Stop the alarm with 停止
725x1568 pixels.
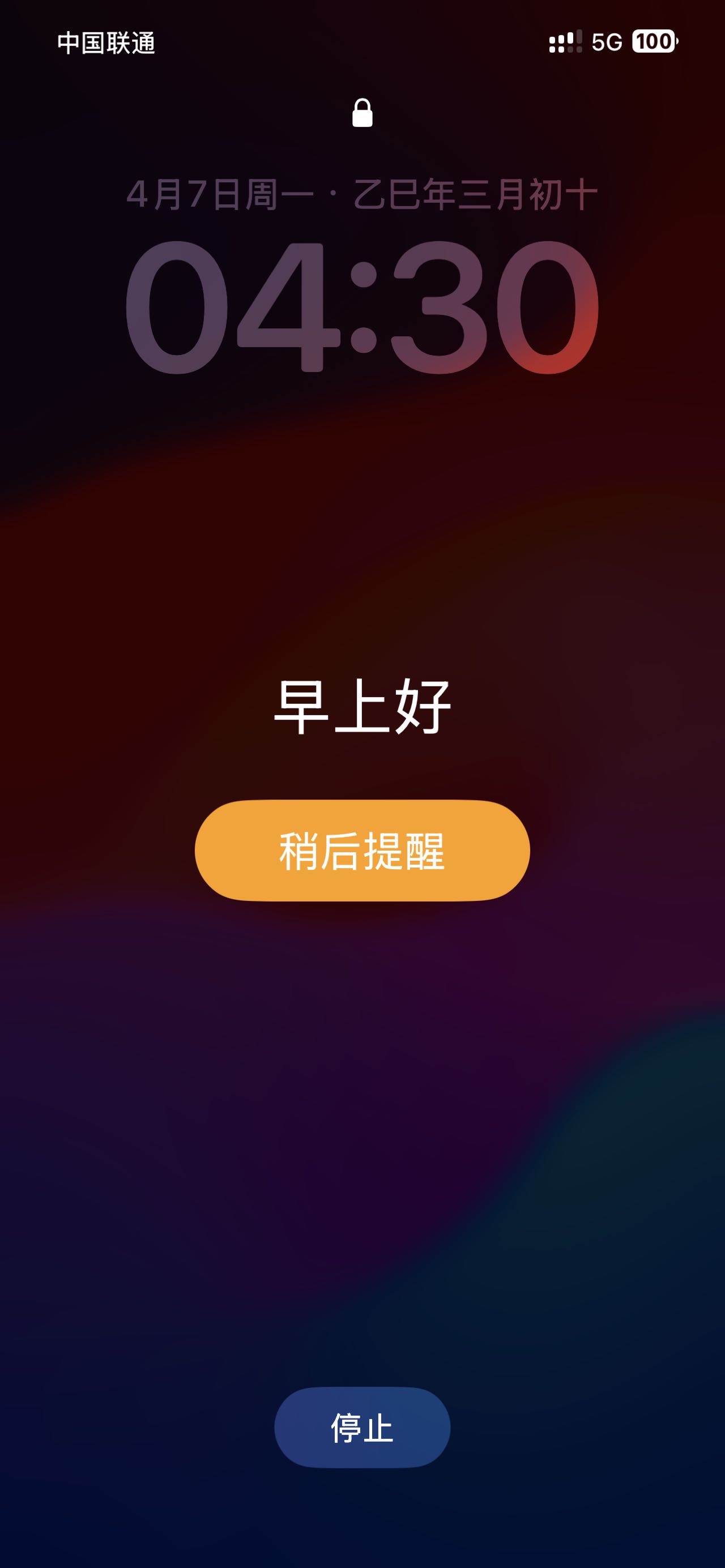tap(362, 1428)
